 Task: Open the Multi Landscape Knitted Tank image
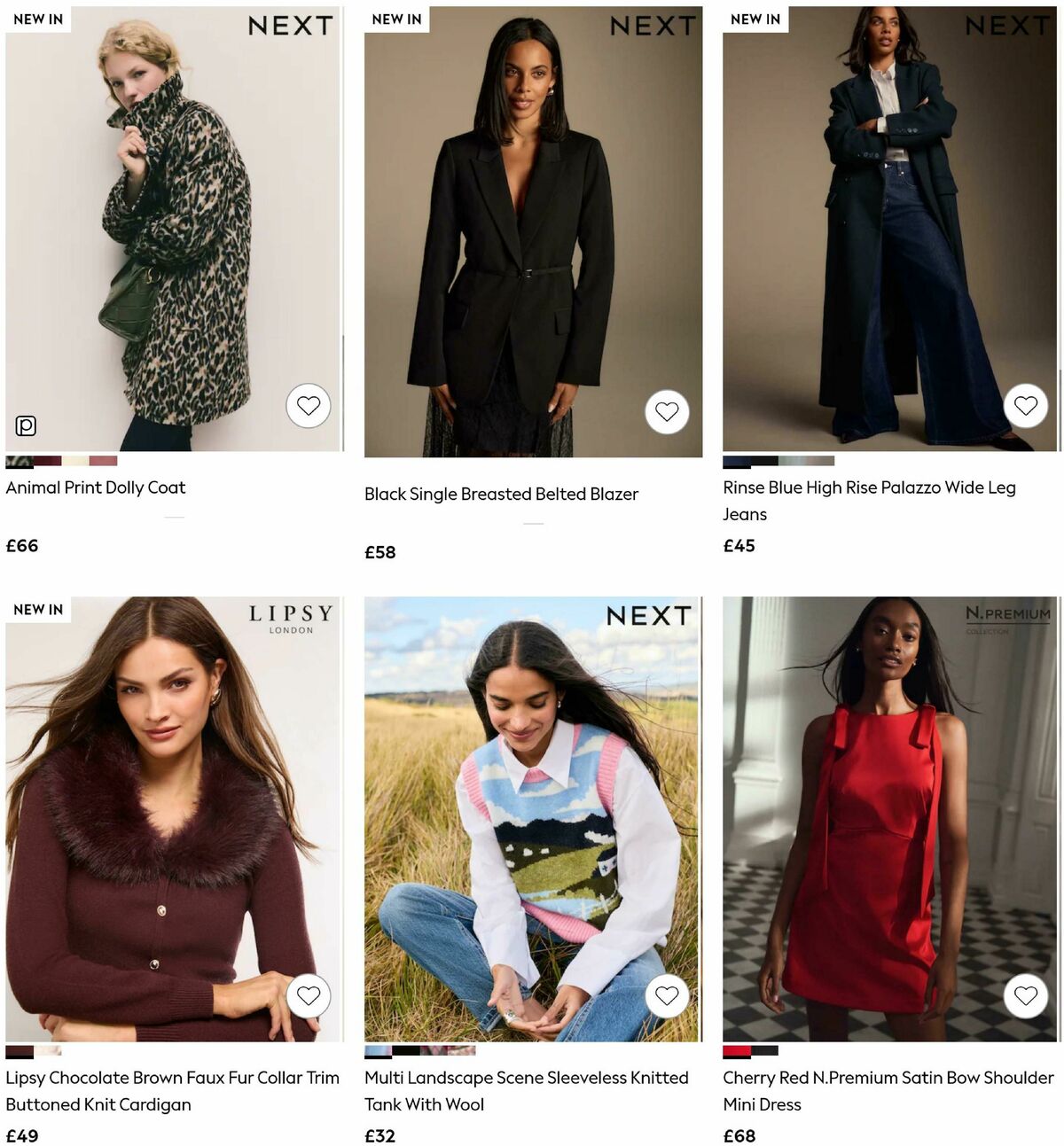(532, 815)
